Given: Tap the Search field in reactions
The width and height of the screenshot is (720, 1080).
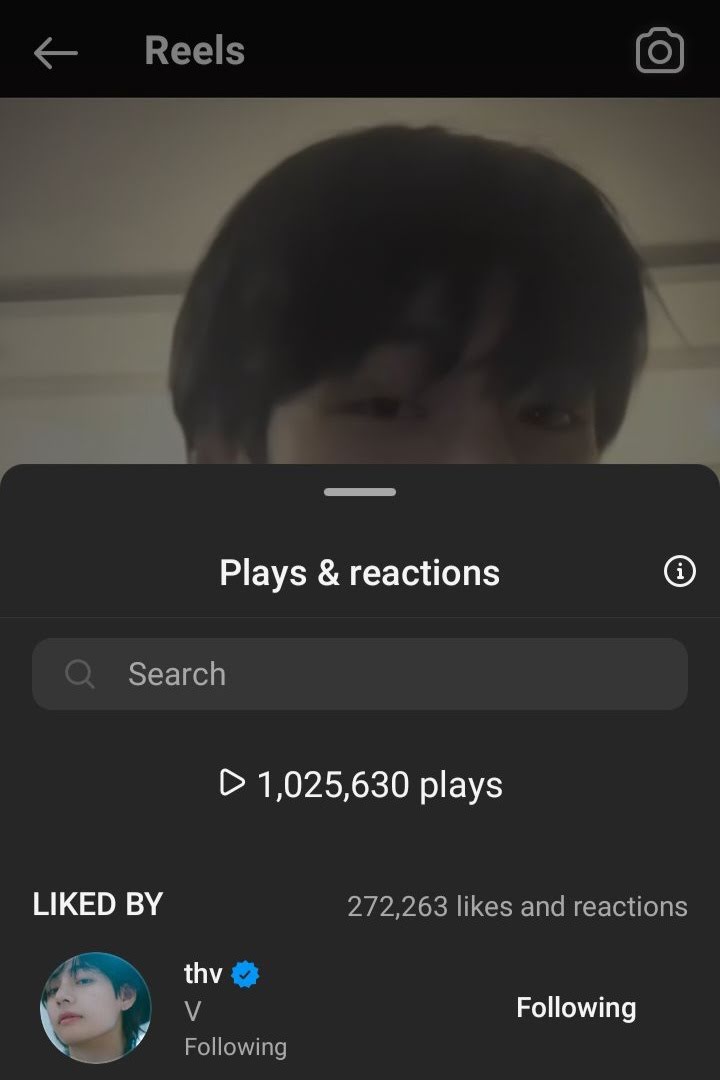Looking at the screenshot, I should tap(360, 674).
